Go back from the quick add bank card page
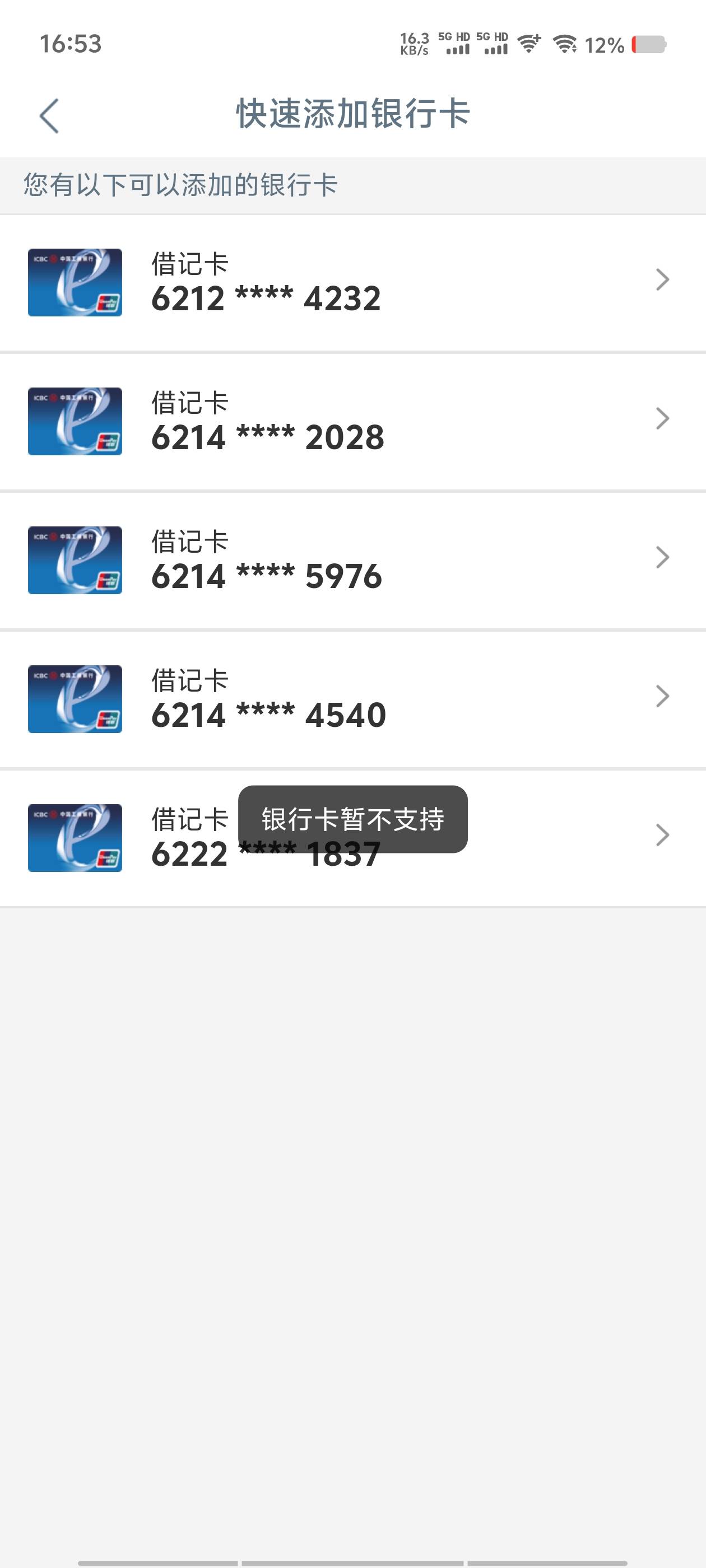 point(49,116)
